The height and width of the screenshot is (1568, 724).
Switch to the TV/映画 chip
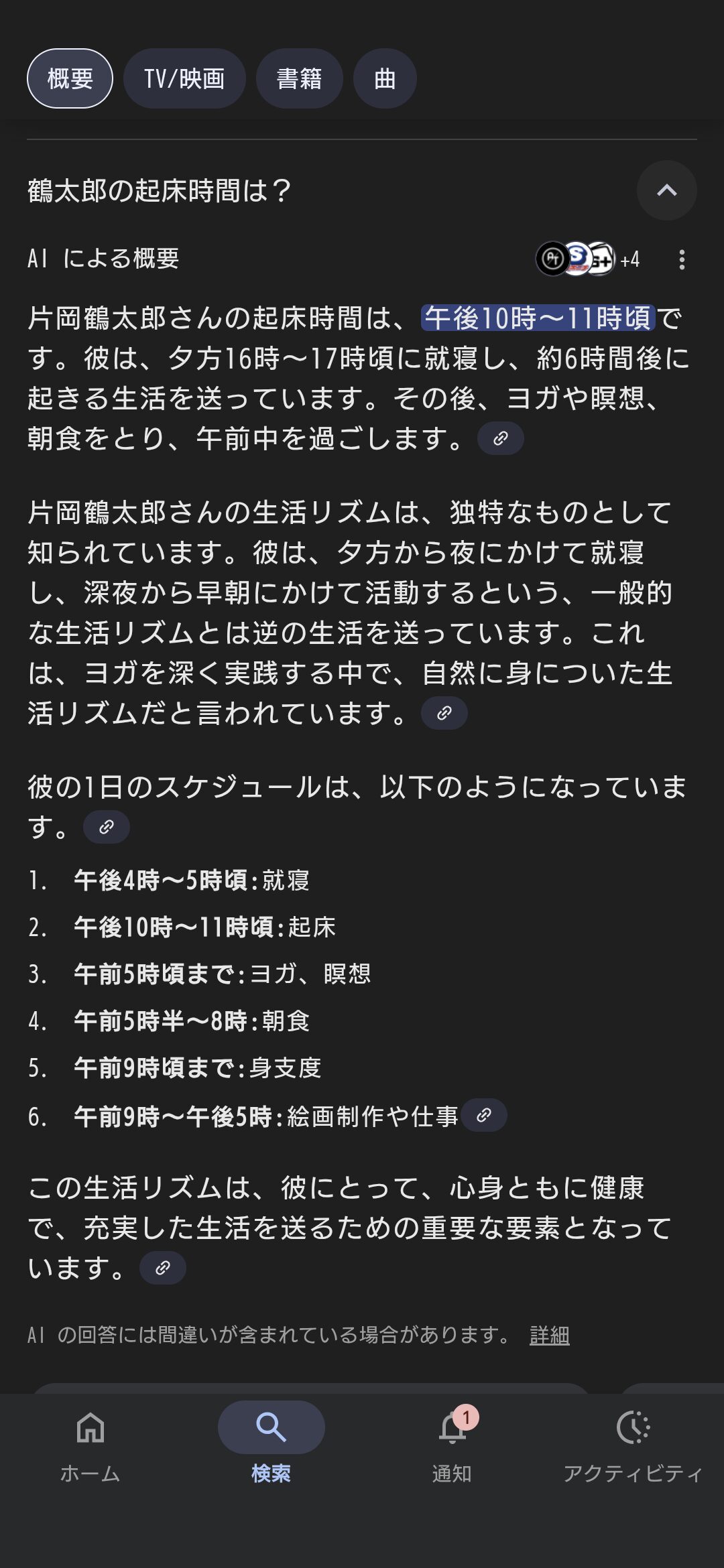click(184, 78)
